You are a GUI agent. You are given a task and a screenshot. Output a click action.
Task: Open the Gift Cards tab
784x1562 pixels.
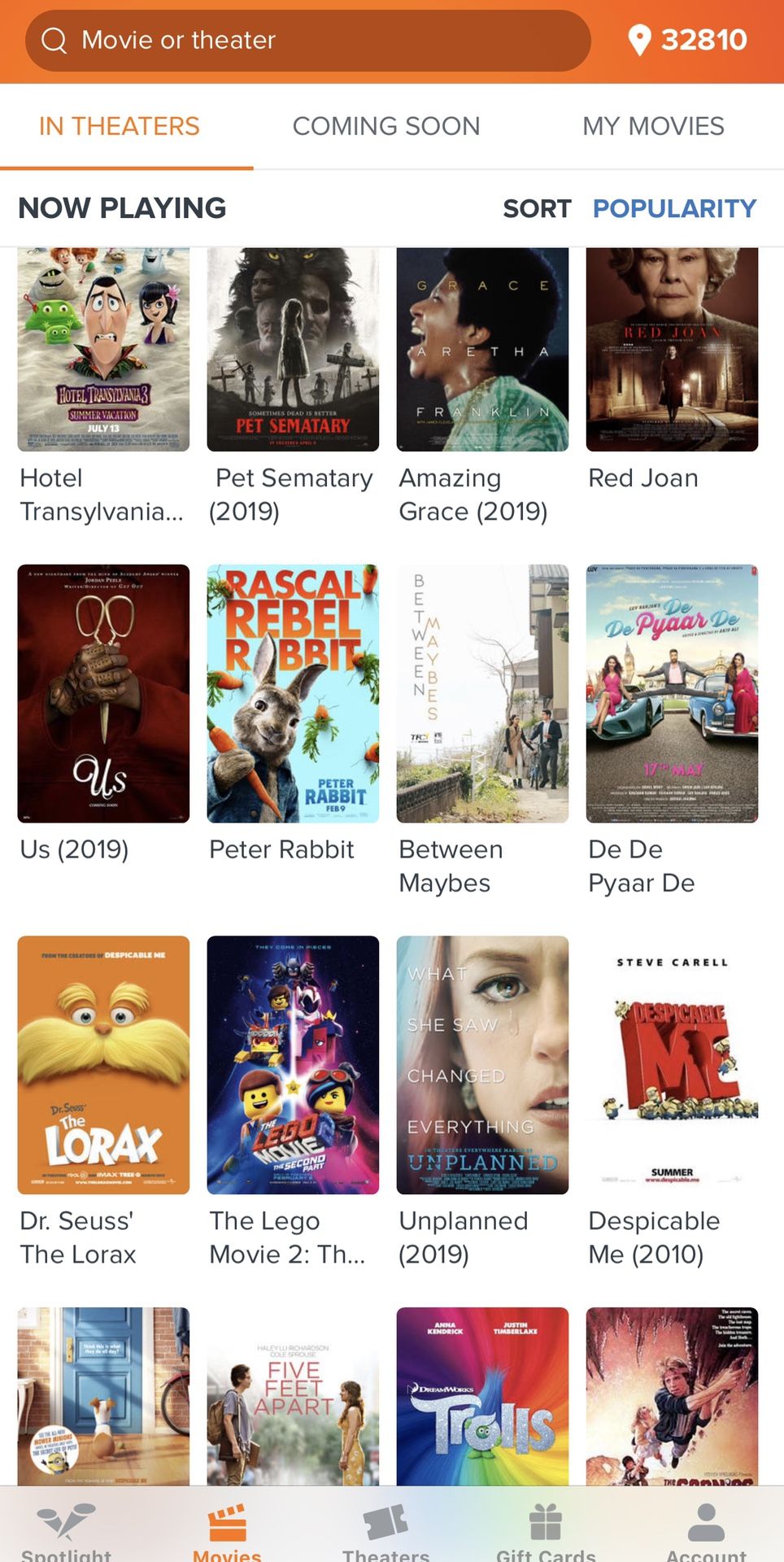tap(546, 1531)
